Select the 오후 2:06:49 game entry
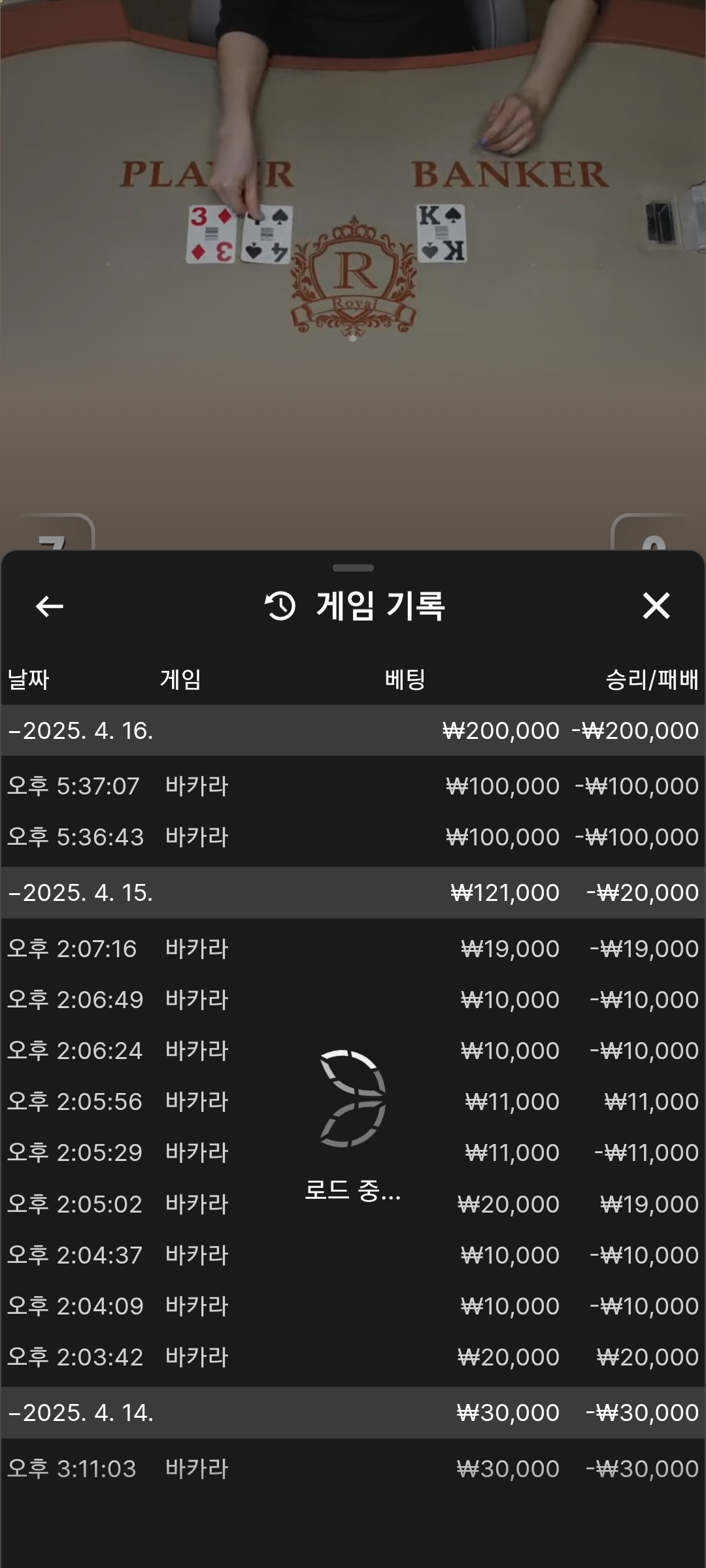 pos(353,1000)
